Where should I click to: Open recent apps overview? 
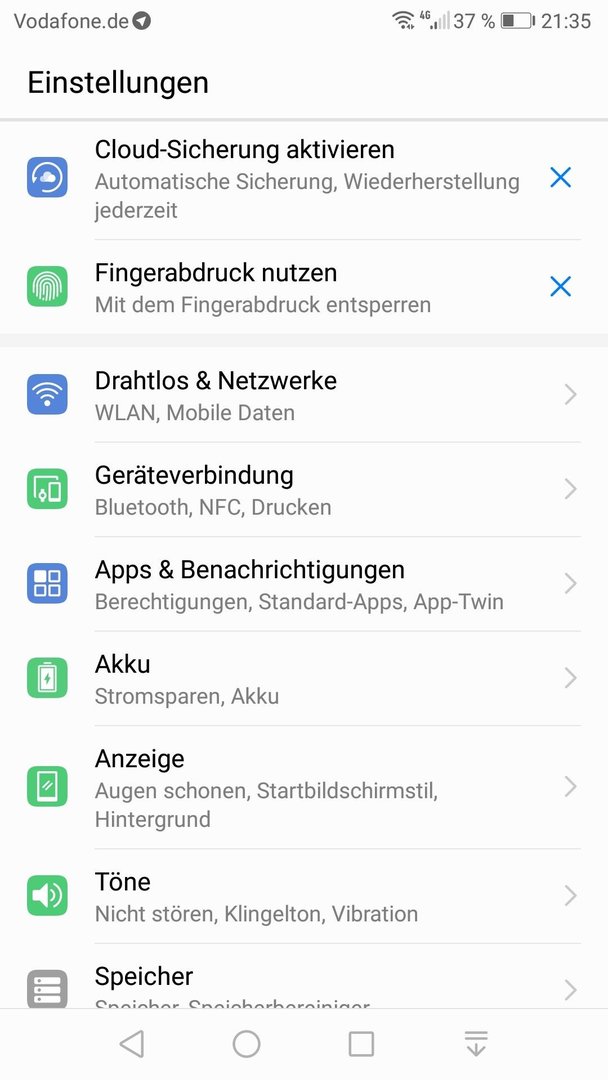click(361, 1043)
